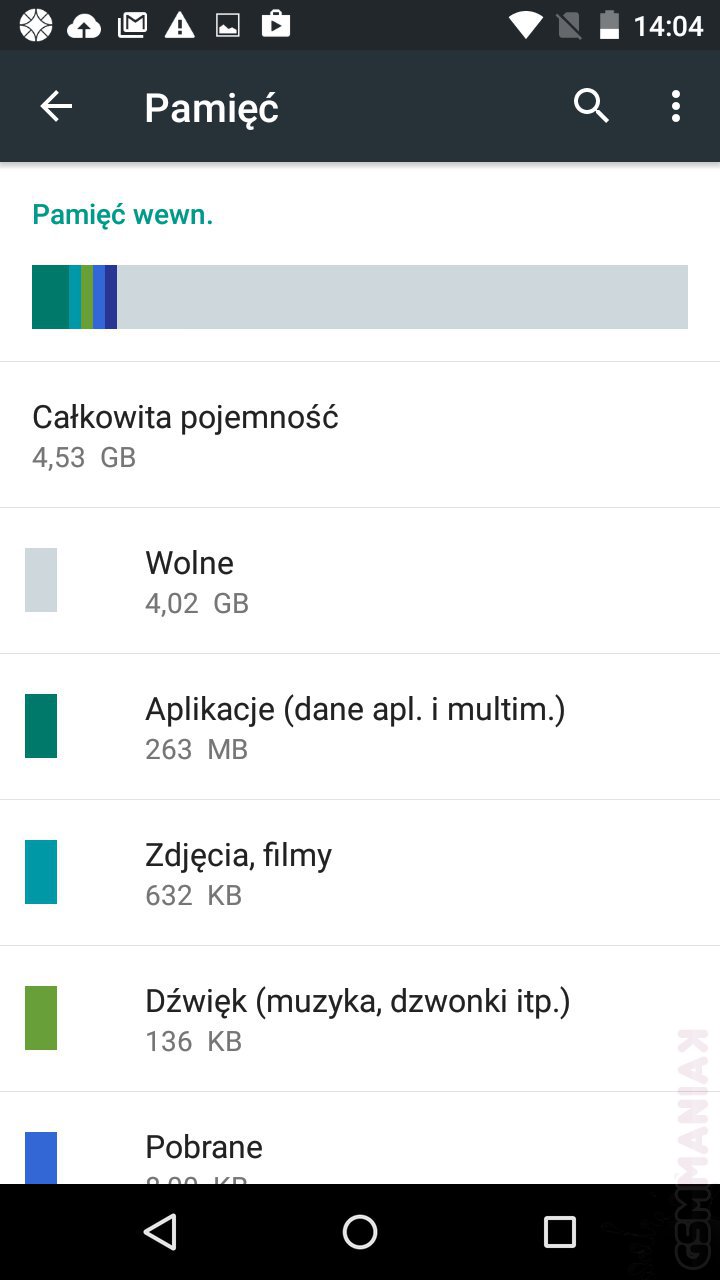
Task: Go back from the Pamięć screen
Action: click(x=56, y=106)
